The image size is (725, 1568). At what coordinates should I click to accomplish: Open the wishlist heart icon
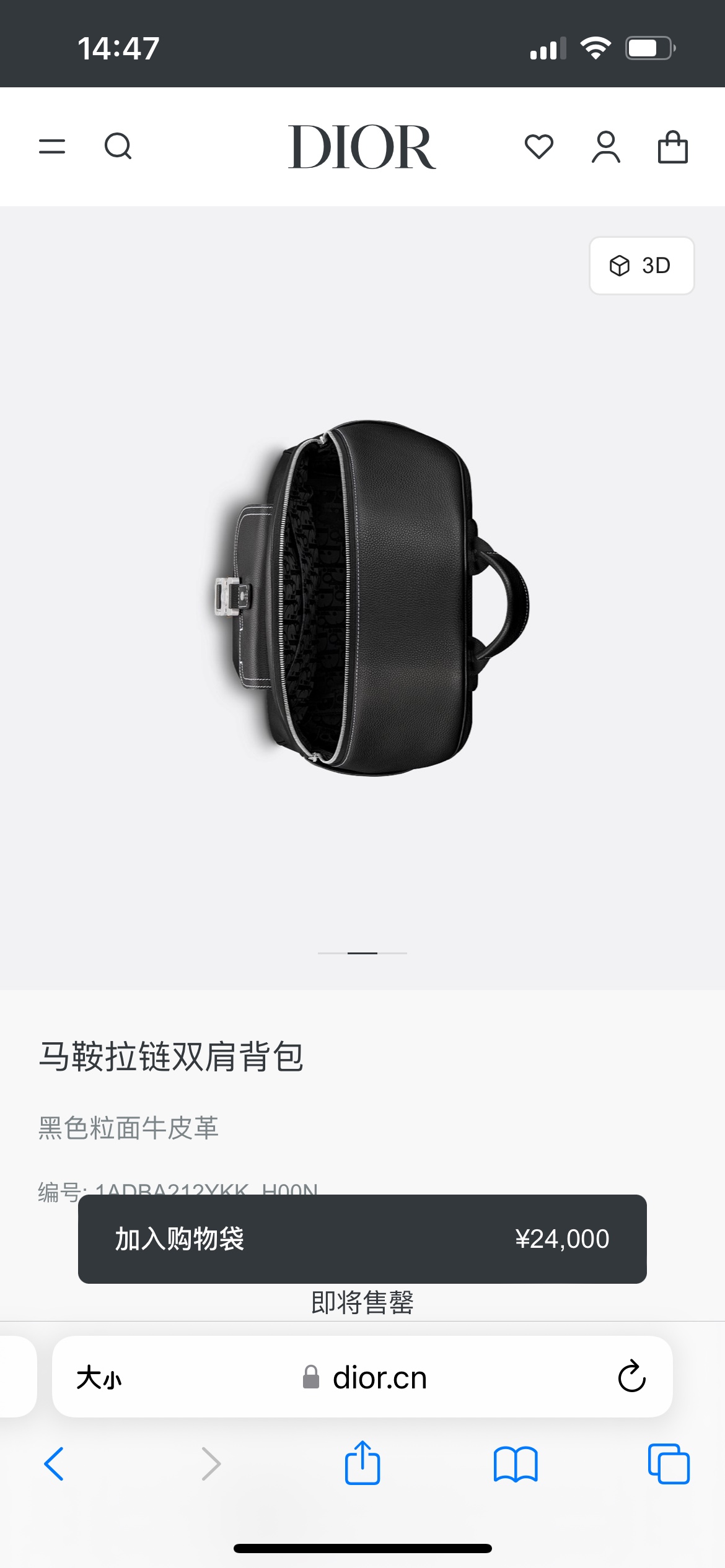click(538, 147)
